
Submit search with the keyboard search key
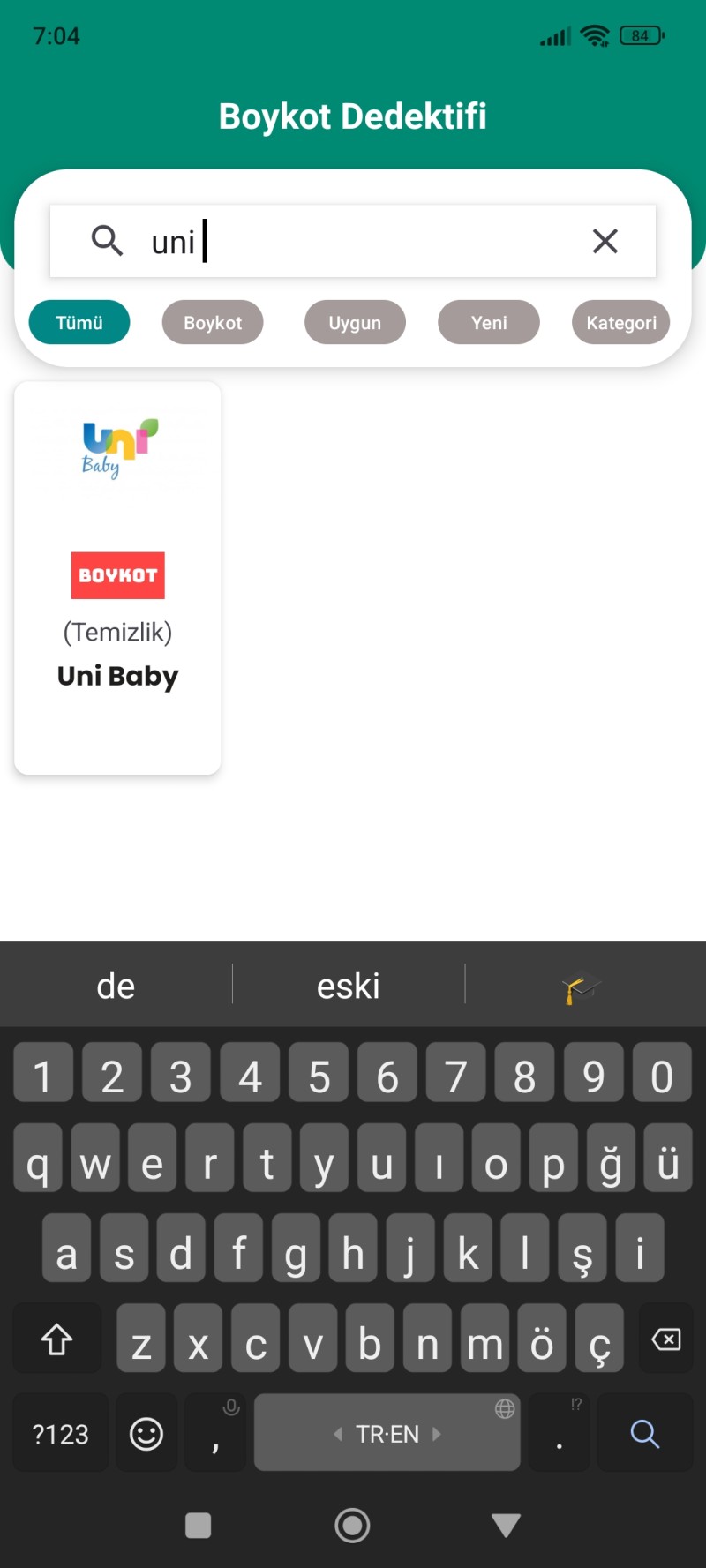point(644,1434)
